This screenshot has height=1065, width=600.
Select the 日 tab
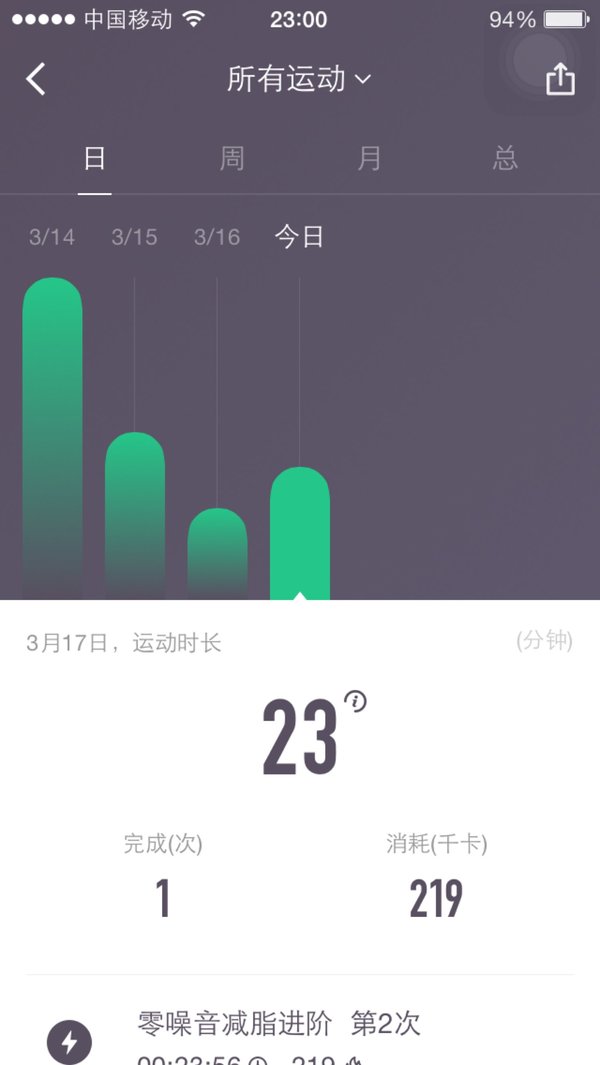point(94,159)
